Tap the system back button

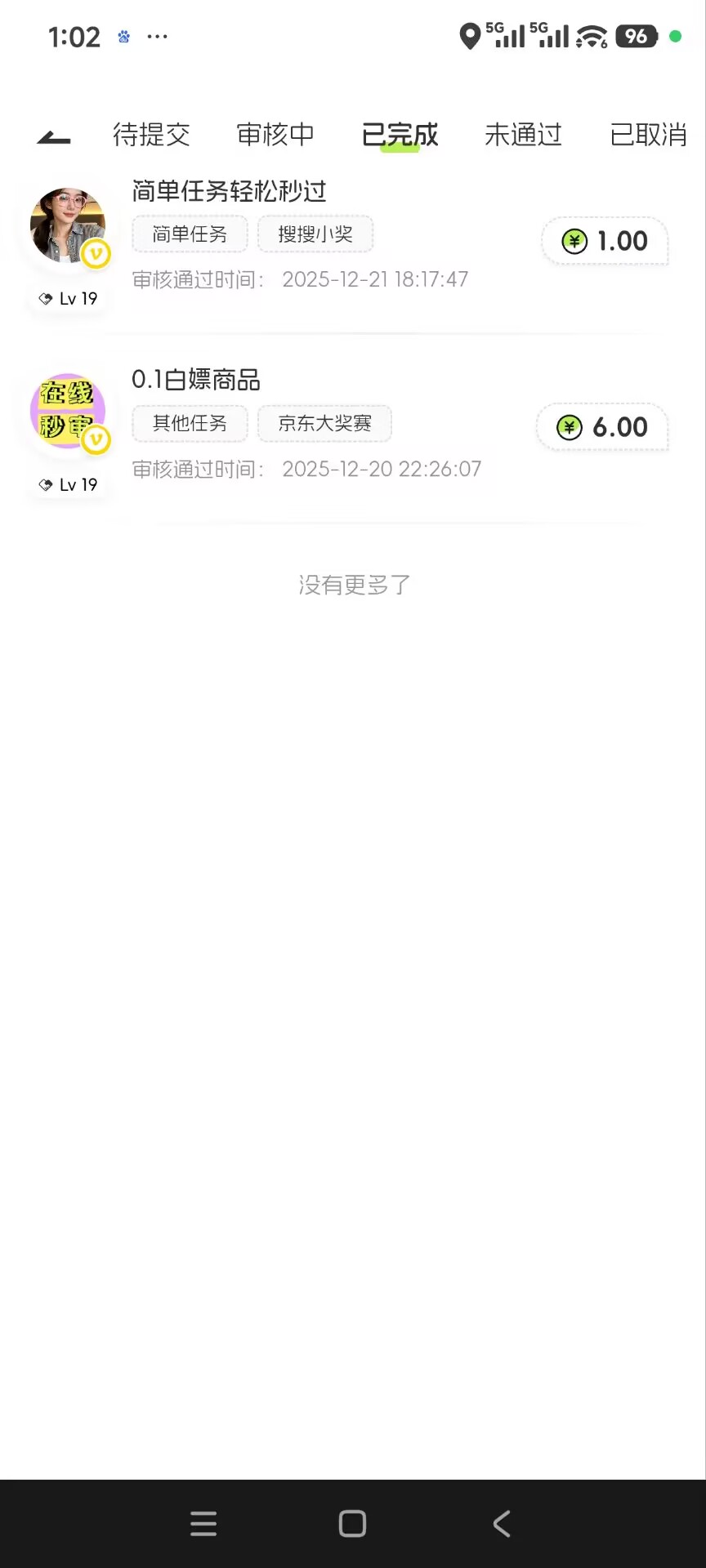click(x=502, y=1524)
